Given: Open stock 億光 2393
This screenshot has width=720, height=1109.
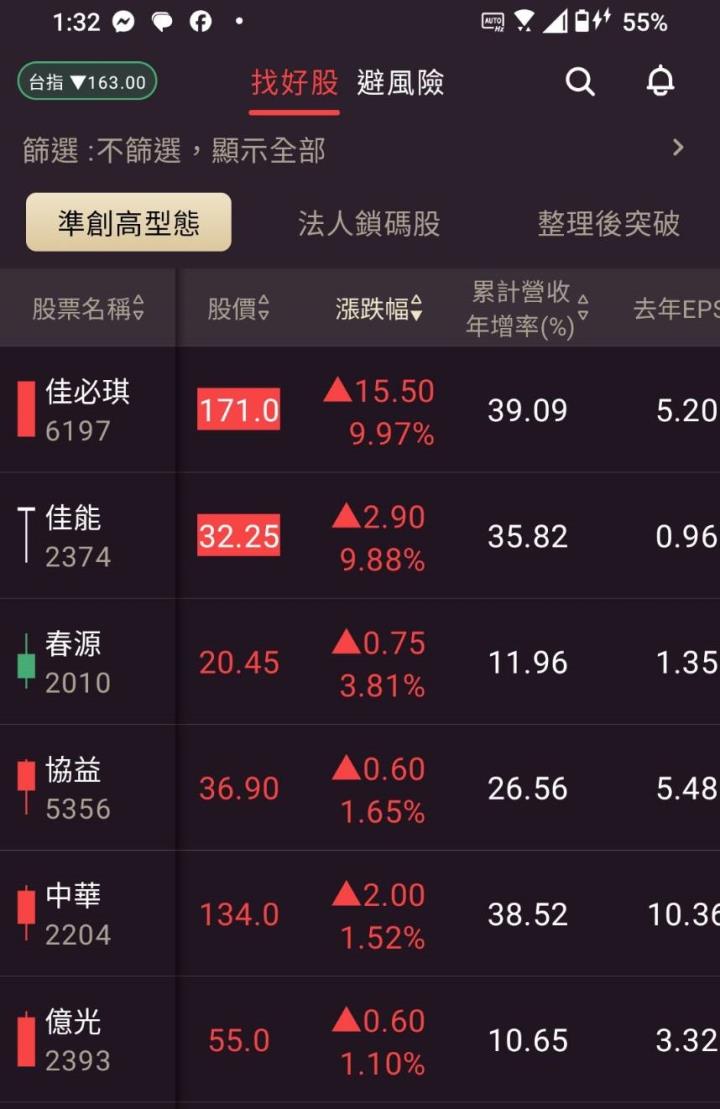Looking at the screenshot, I should coord(78,1040).
